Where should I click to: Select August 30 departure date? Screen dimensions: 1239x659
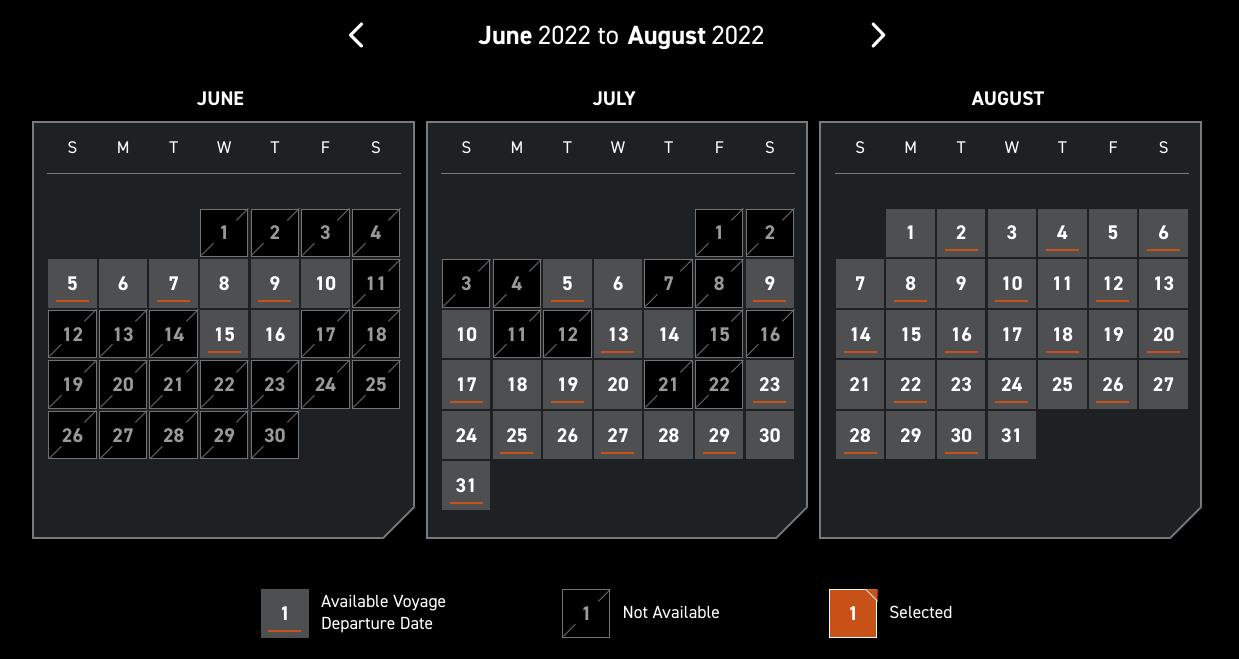[x=961, y=435]
